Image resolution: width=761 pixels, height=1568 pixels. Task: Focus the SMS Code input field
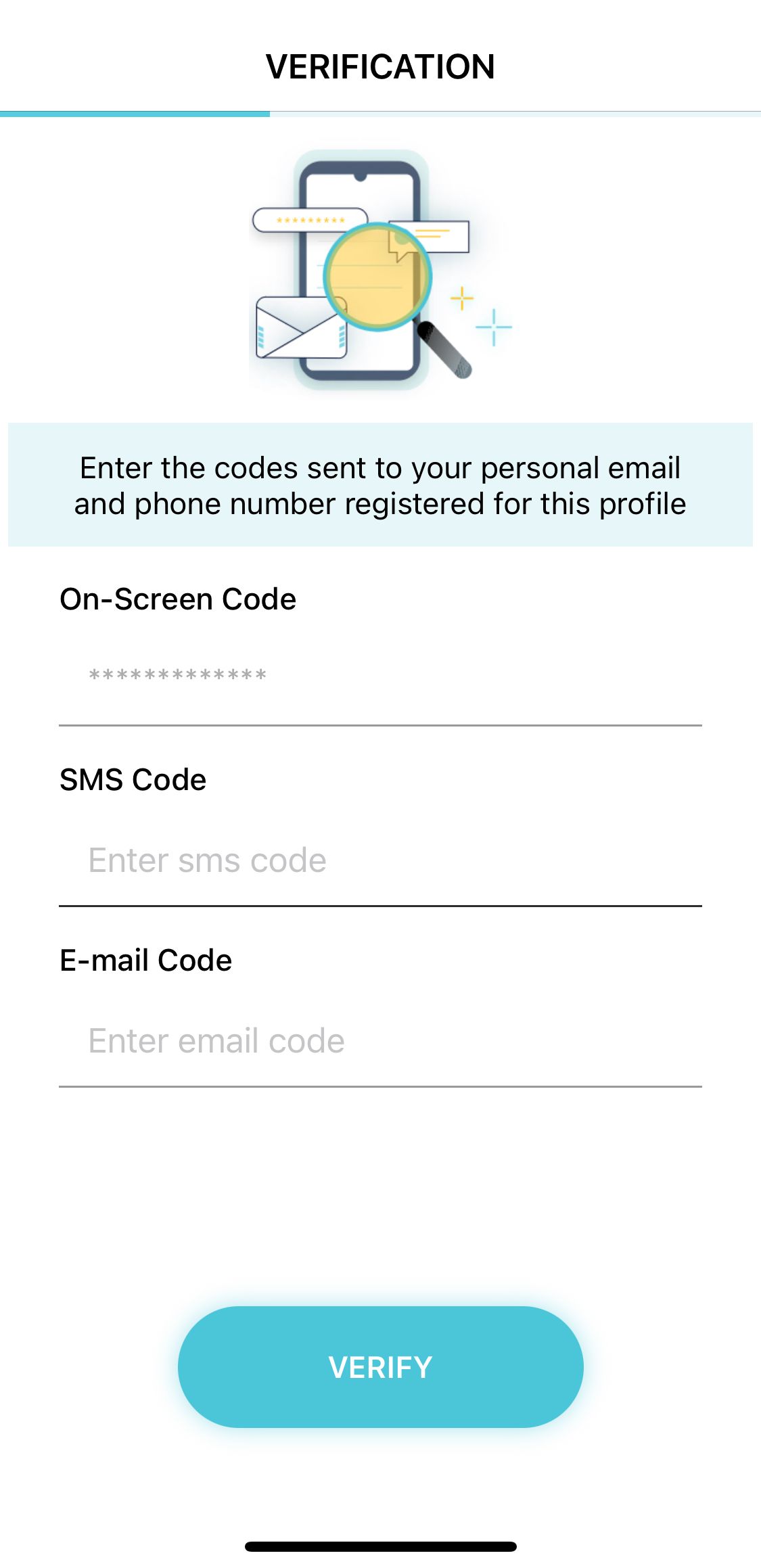coord(379,860)
